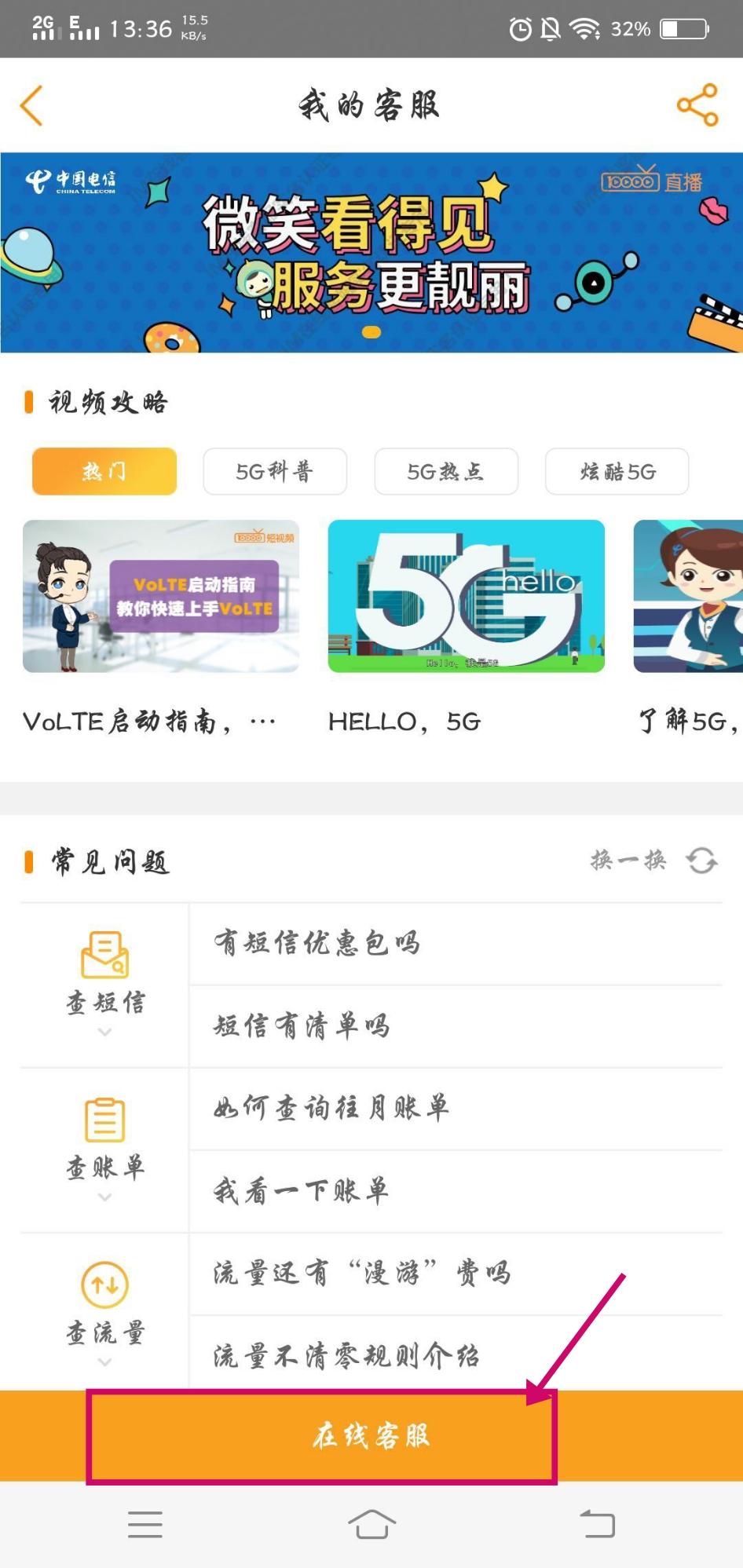Switch to the 5G热点 tab
Image resolution: width=743 pixels, height=1568 pixels.
point(446,471)
